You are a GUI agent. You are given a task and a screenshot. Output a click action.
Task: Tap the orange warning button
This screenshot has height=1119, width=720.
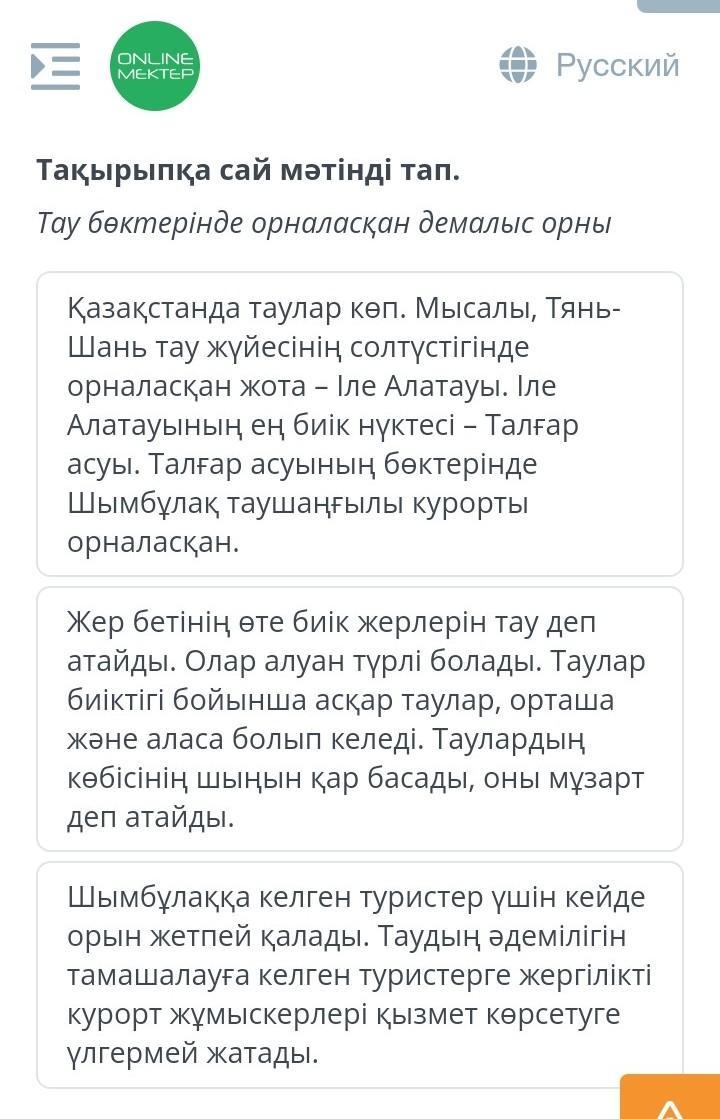point(670,1100)
